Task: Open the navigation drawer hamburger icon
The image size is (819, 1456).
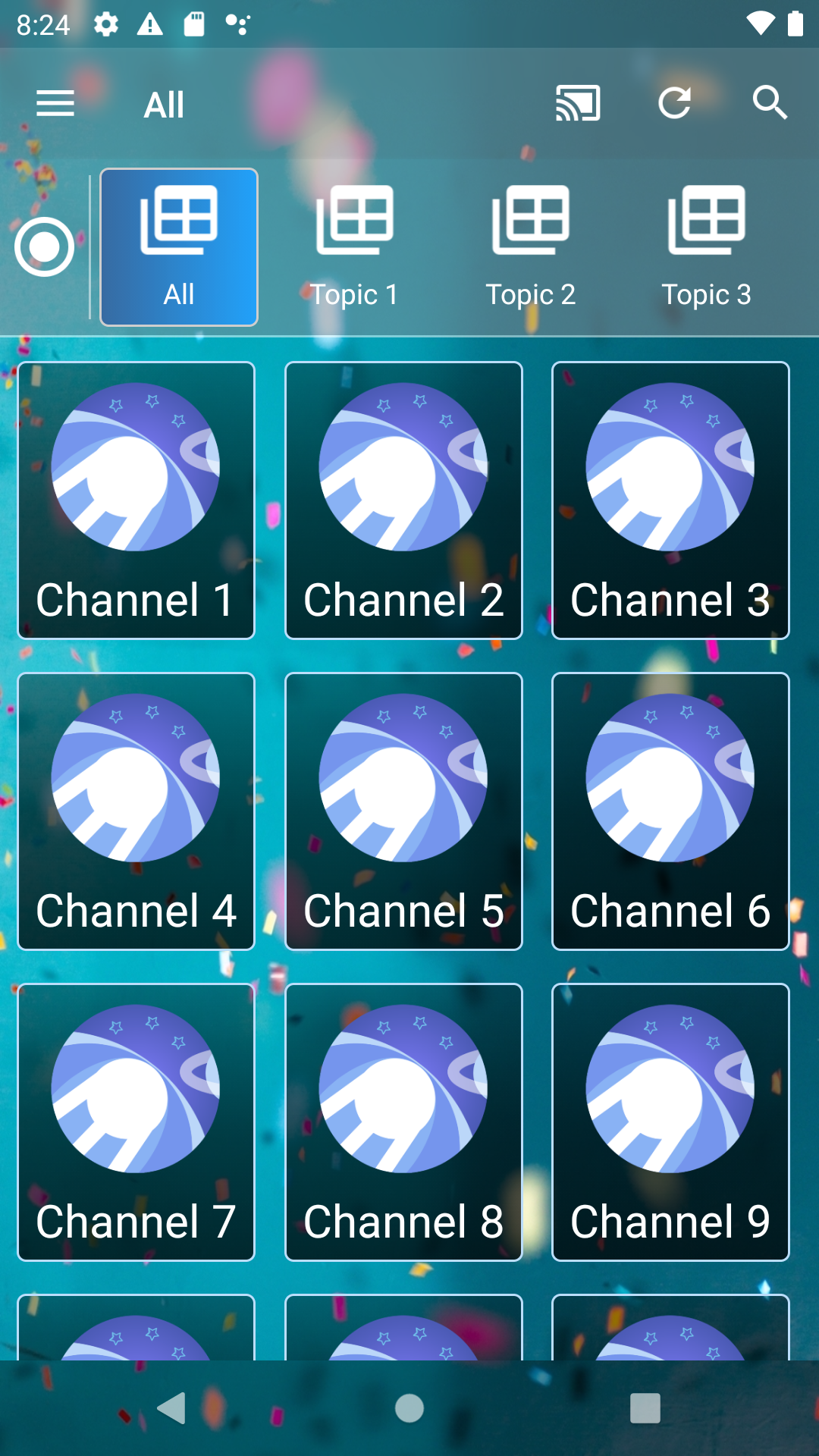Action: [55, 103]
